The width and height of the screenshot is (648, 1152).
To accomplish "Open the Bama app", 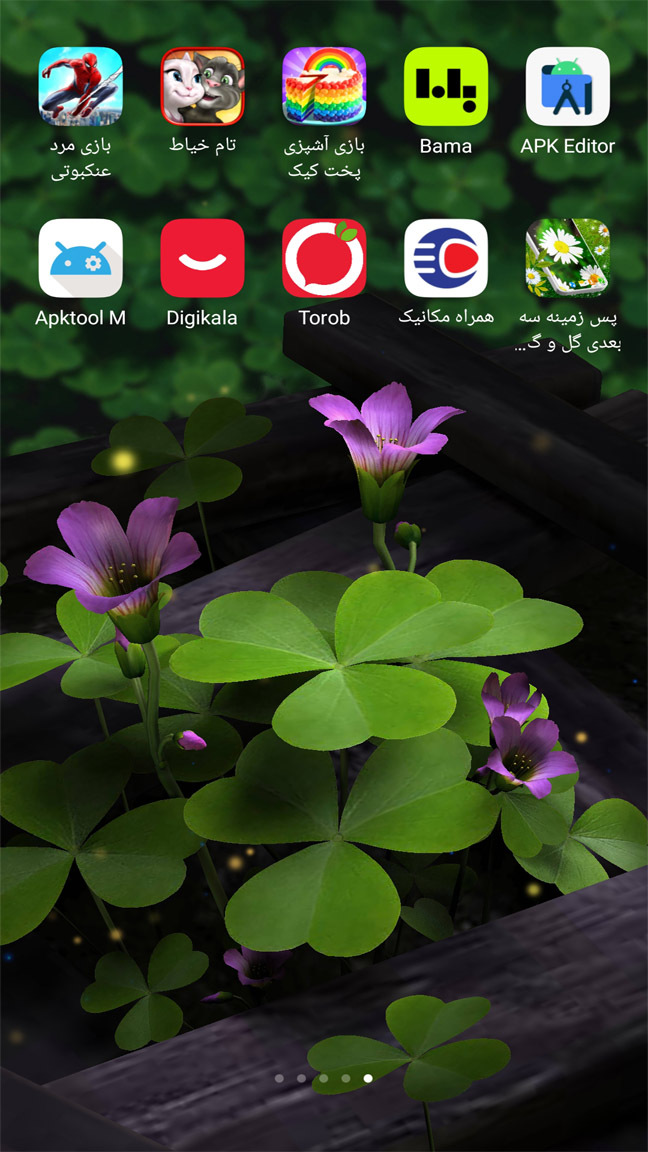I will pos(445,88).
